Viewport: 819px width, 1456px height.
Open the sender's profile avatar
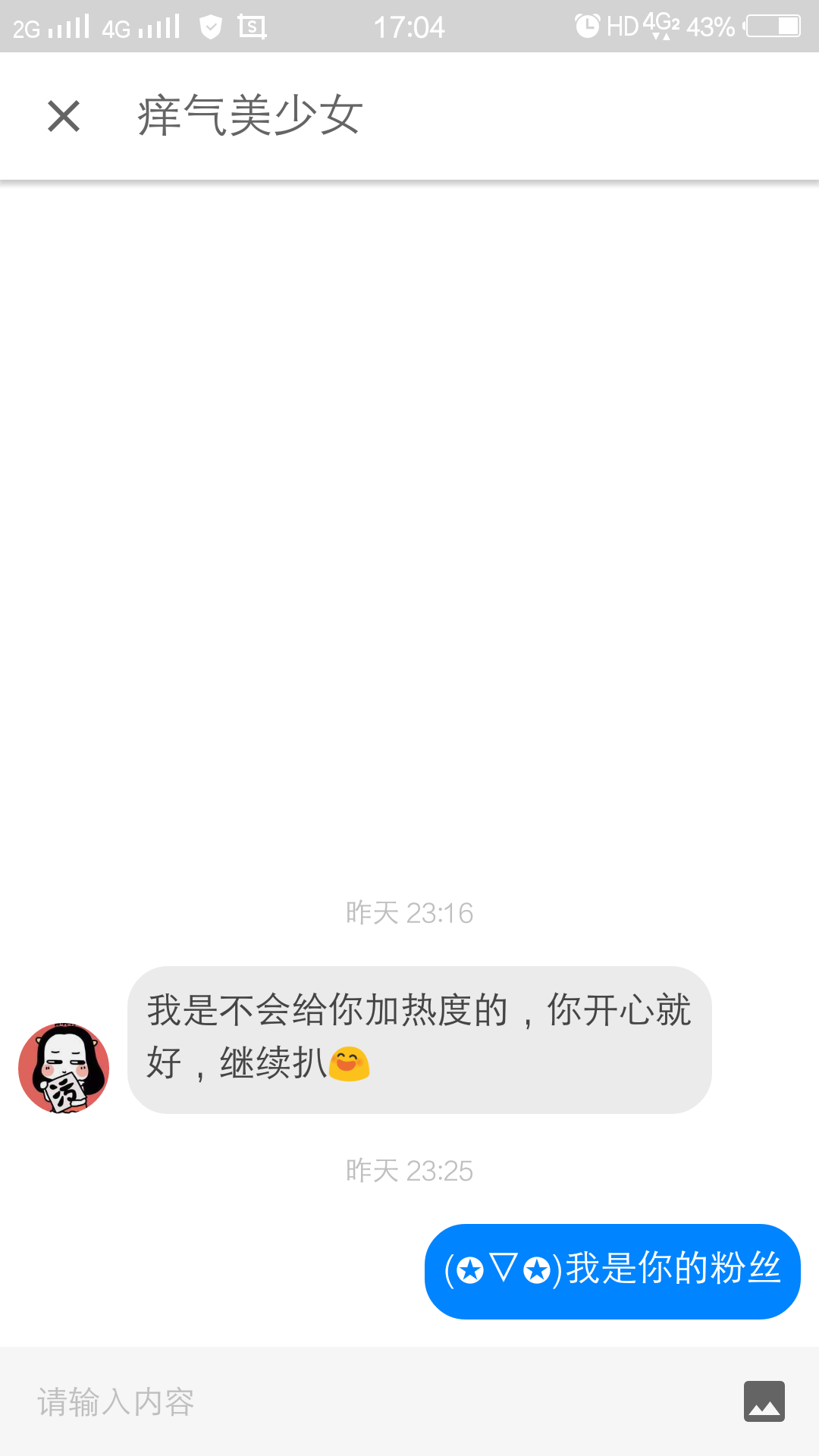pos(64,1068)
